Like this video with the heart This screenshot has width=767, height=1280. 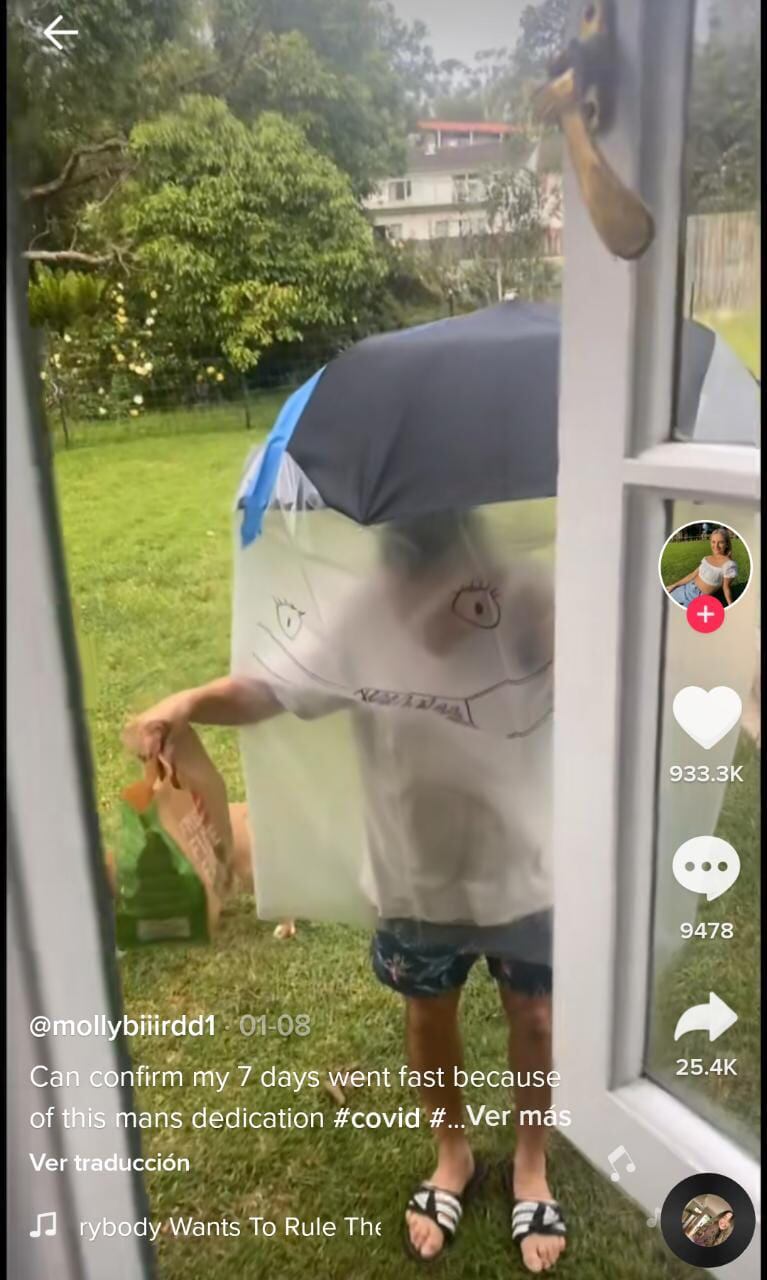[707, 717]
